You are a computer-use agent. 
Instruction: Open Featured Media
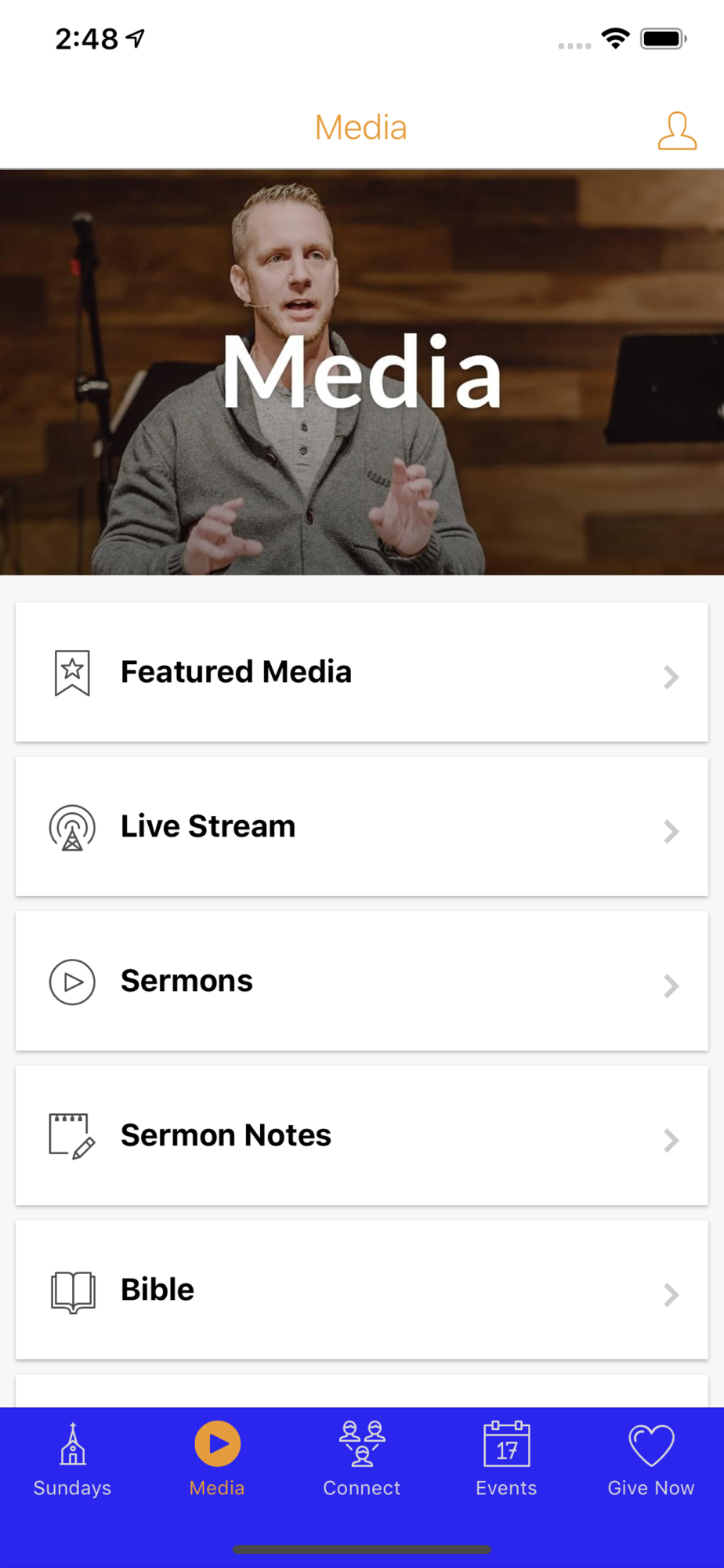coord(362,672)
